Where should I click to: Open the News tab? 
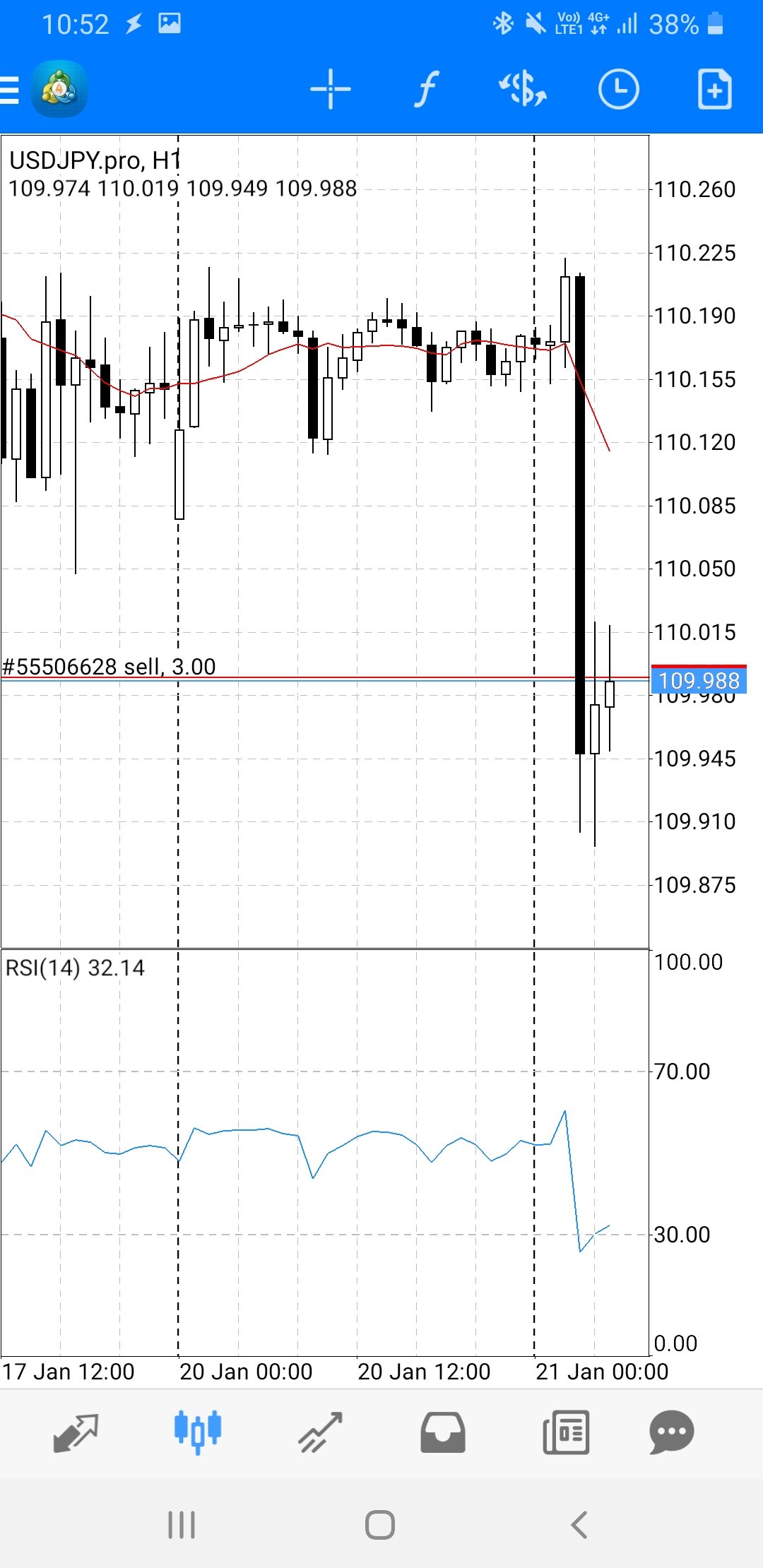click(x=565, y=1432)
